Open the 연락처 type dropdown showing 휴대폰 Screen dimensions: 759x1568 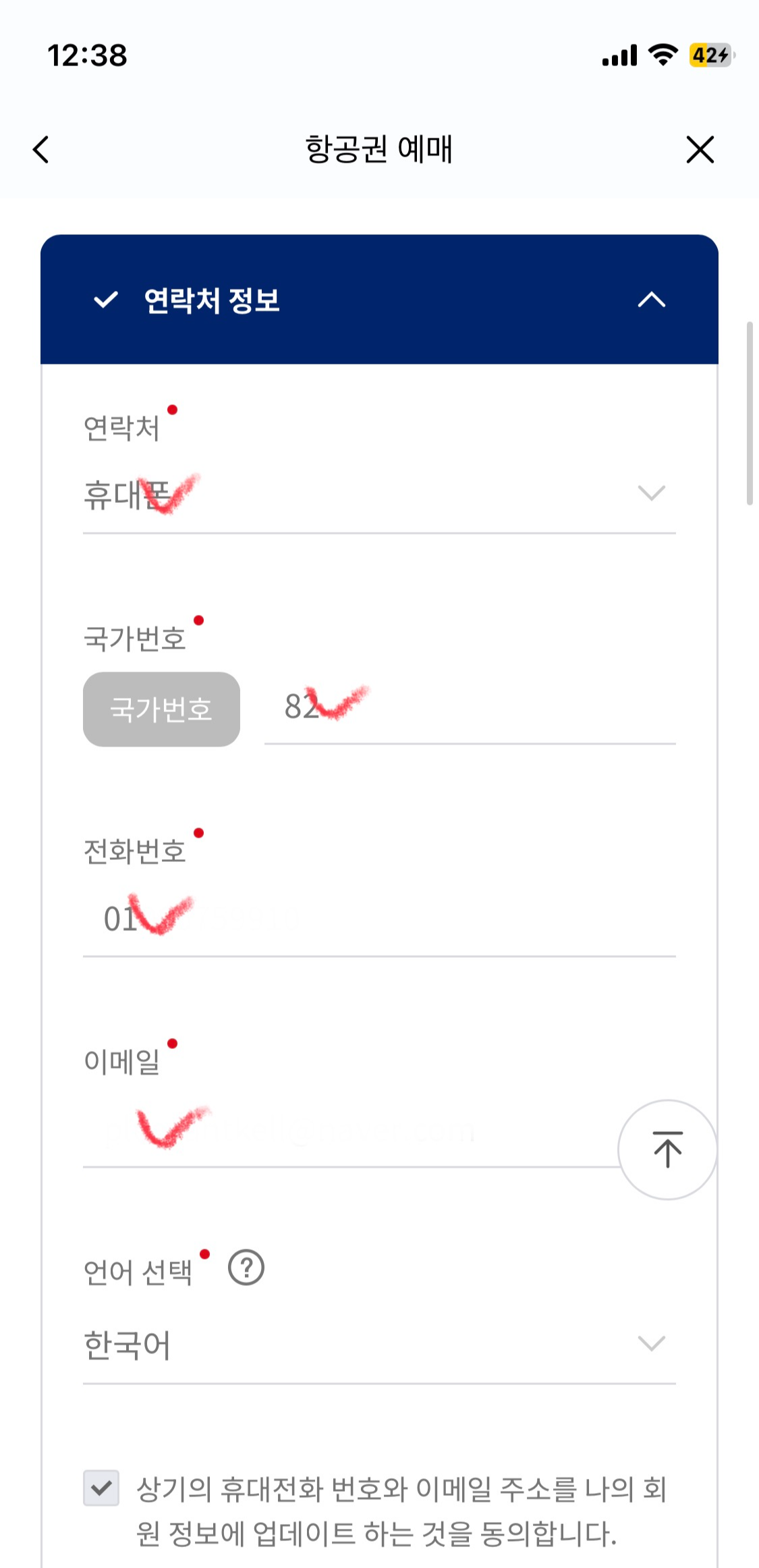(x=378, y=494)
